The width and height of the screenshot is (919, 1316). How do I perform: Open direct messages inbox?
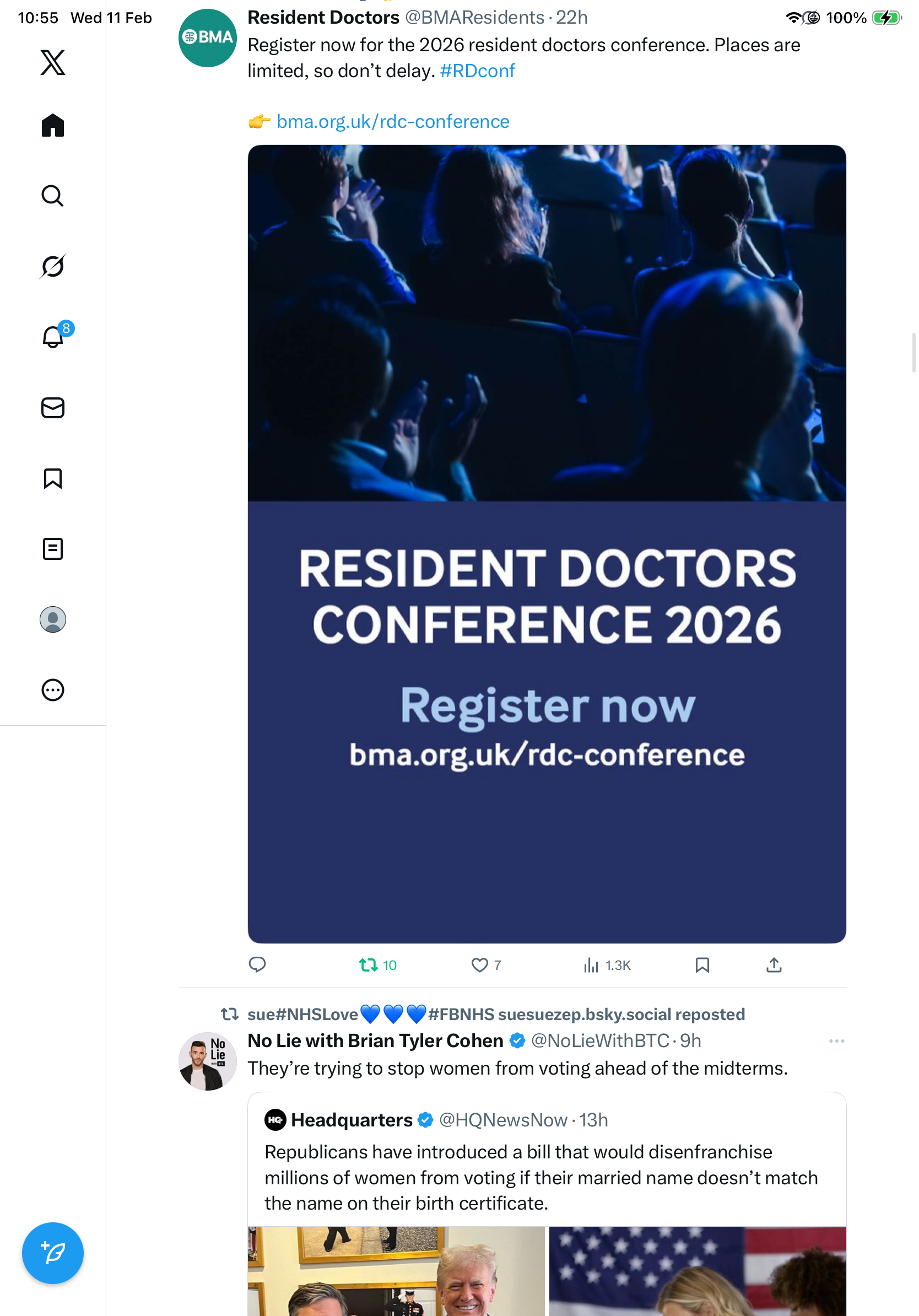coord(53,407)
